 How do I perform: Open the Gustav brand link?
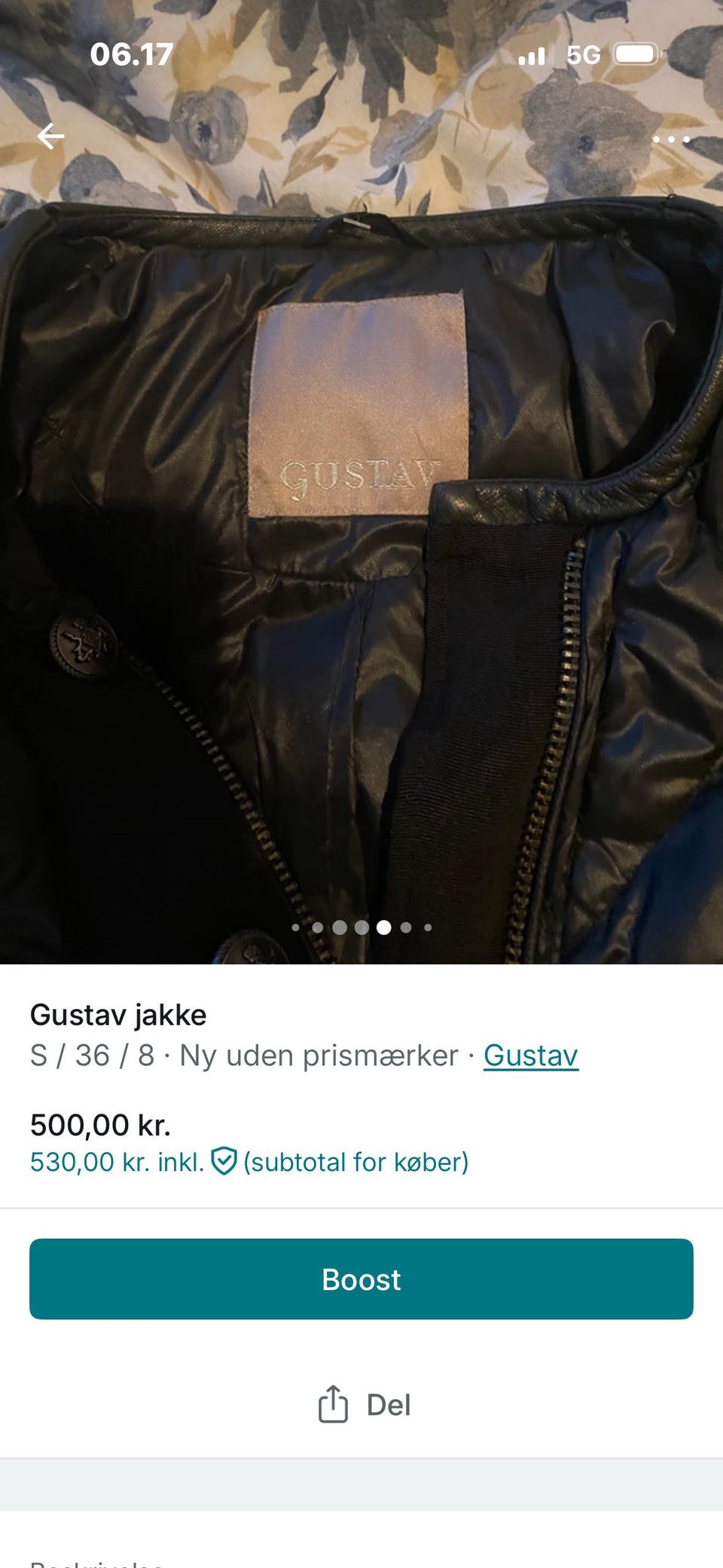[x=531, y=1056]
